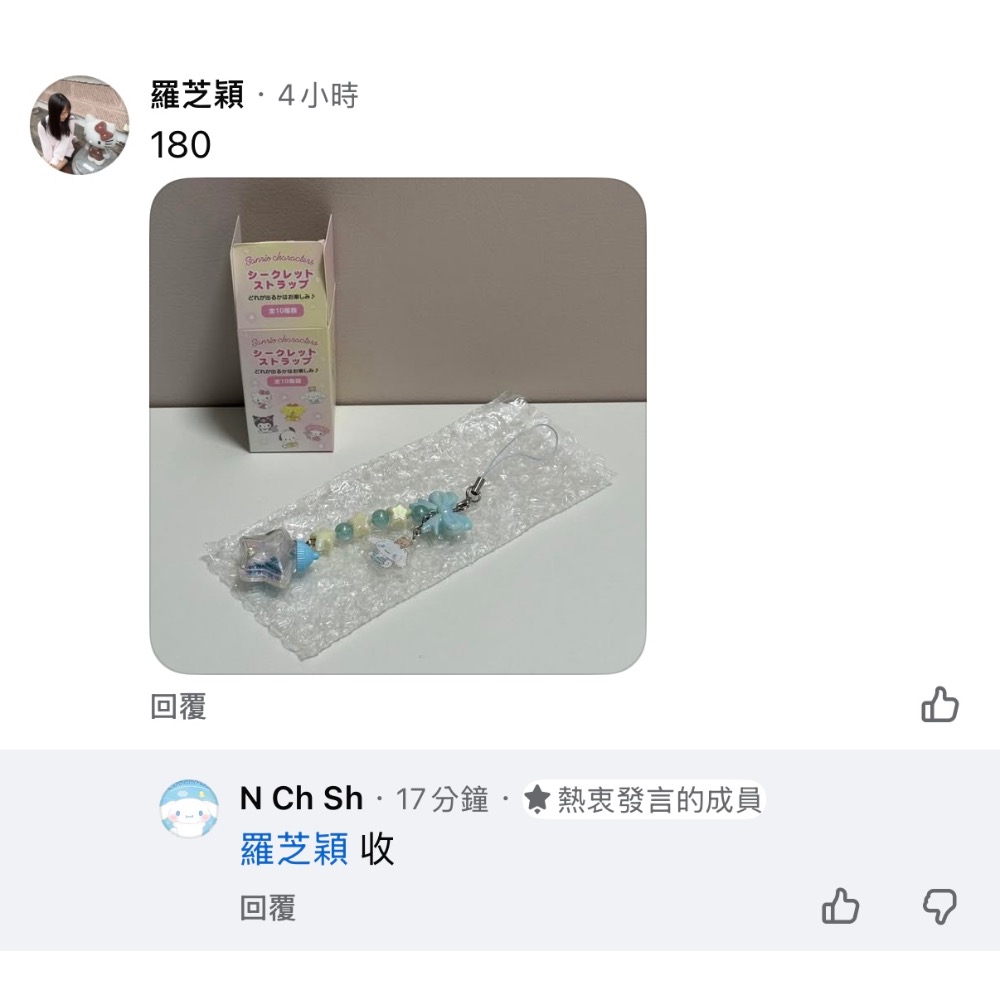Image resolution: width=1000 pixels, height=1000 pixels.
Task: View the 熱衷發言的成員 badge
Action: pos(643,799)
